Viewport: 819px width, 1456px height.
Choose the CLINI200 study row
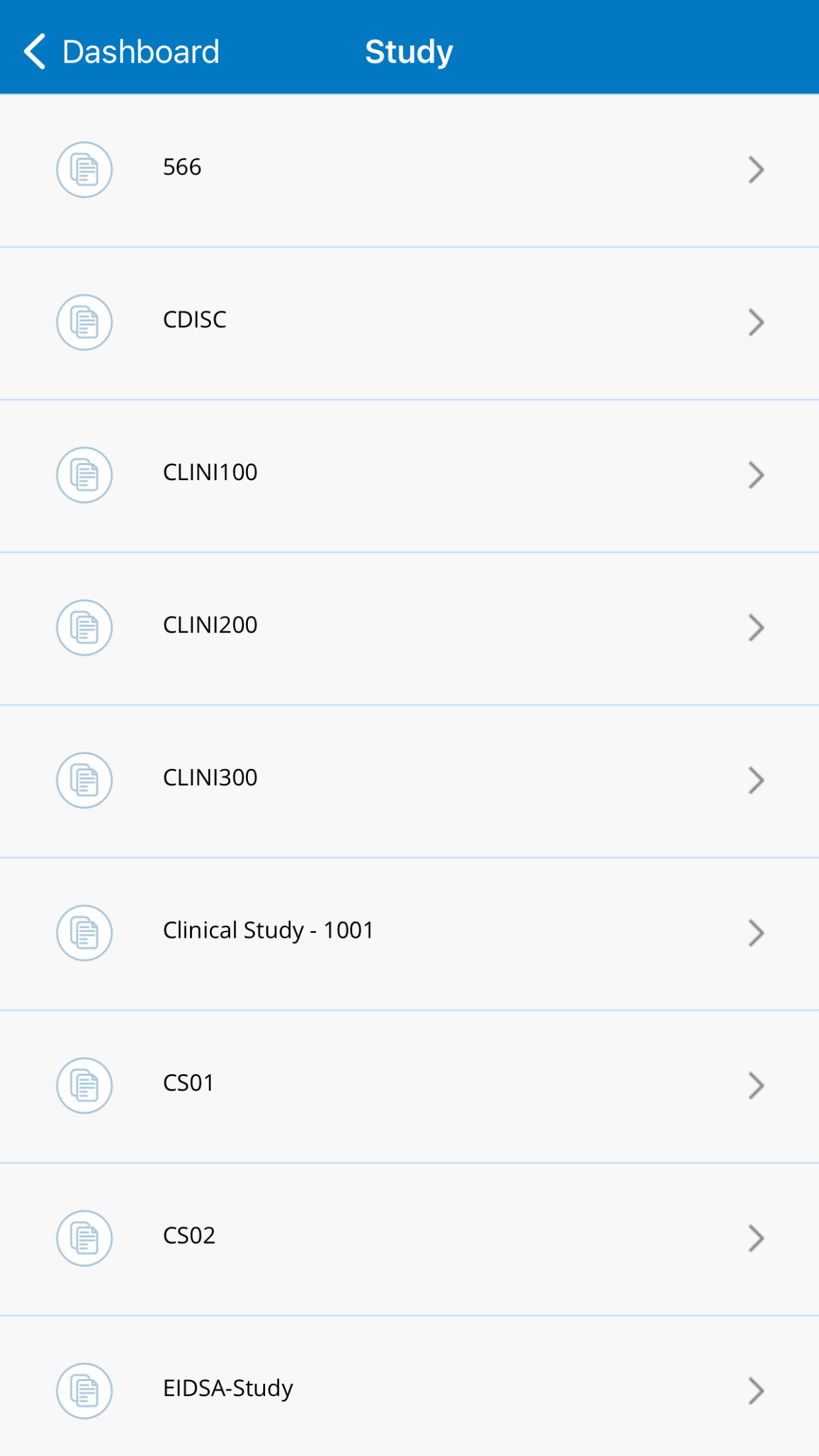409,628
